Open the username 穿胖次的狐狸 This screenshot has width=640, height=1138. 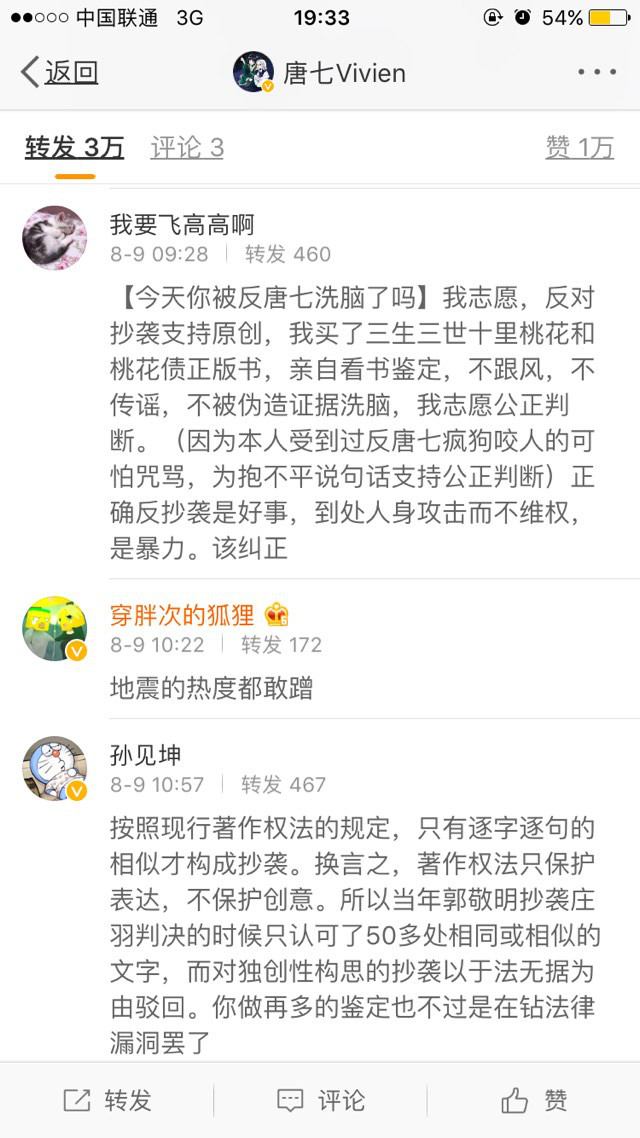click(182, 615)
